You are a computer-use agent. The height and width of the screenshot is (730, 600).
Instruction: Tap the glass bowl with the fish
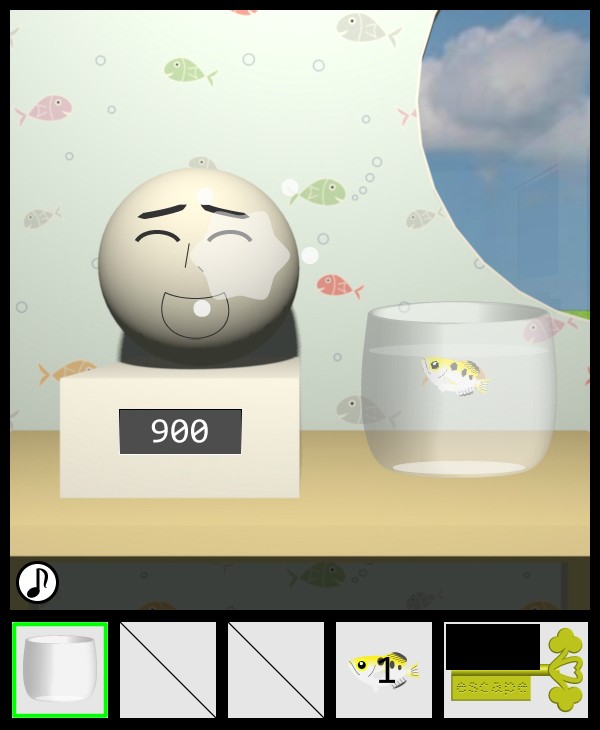[x=458, y=390]
